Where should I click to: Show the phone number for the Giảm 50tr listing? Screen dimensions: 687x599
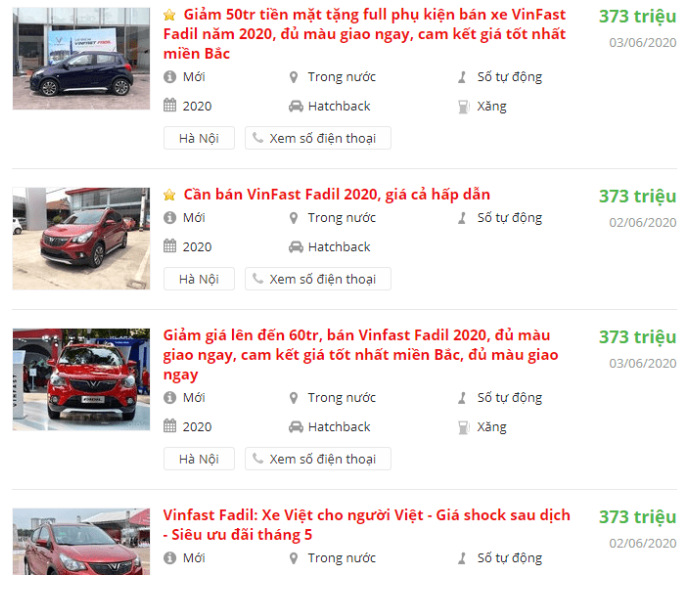coord(318,138)
